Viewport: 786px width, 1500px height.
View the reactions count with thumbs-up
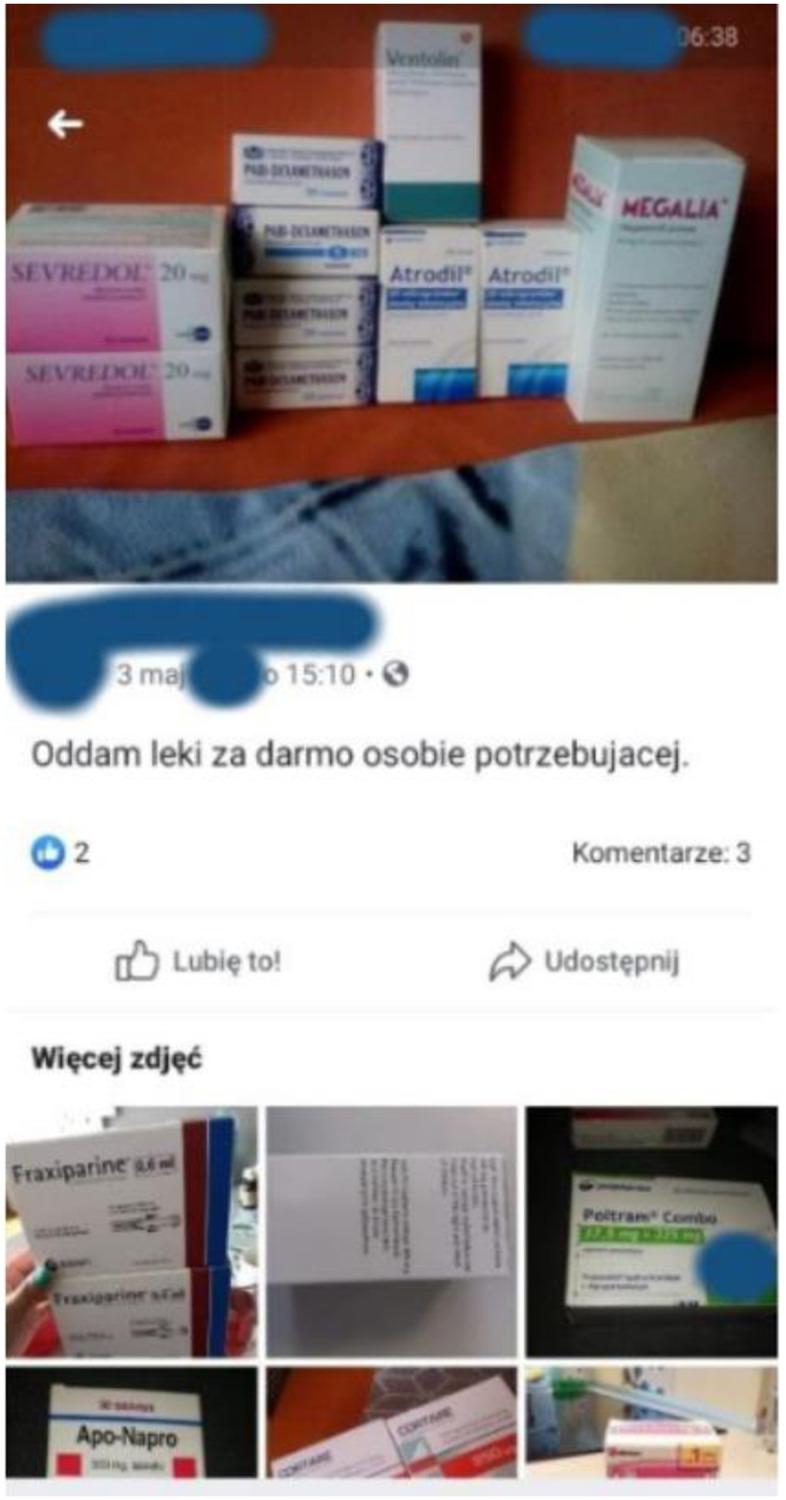(x=60, y=854)
